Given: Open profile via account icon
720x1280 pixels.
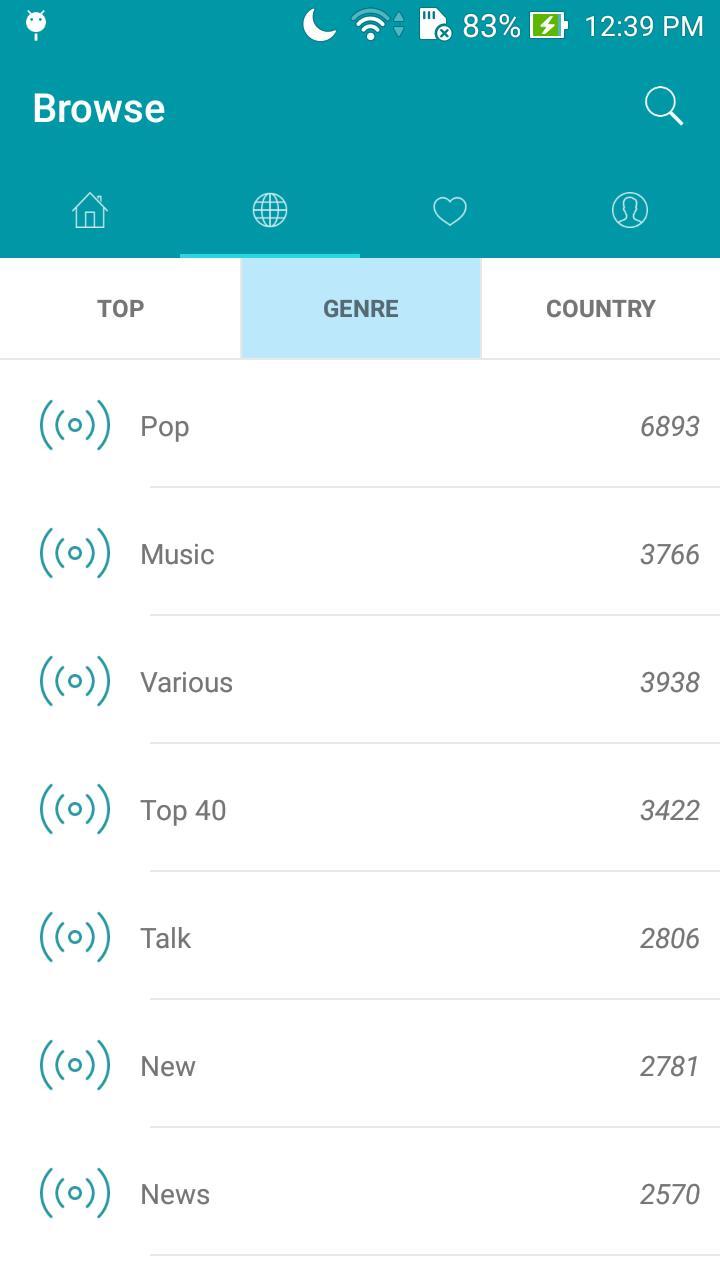Looking at the screenshot, I should coord(630,210).
